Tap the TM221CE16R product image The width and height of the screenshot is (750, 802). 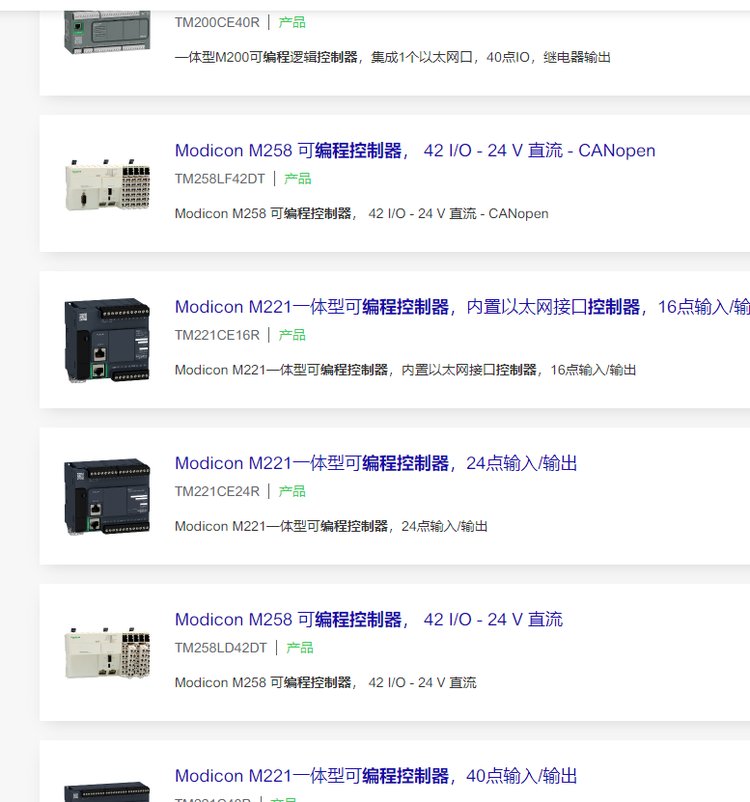(107, 340)
